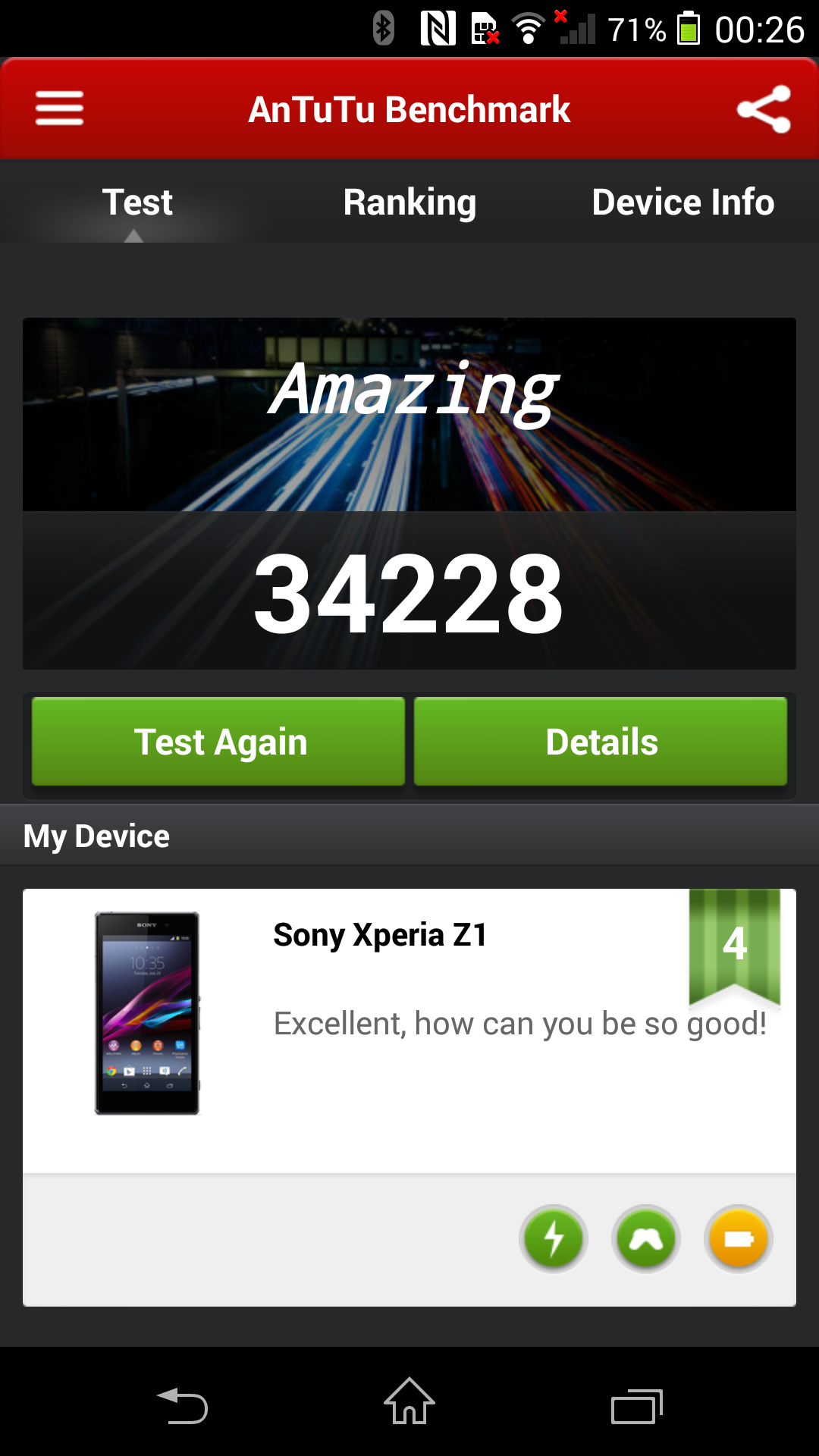Share the benchmark score
The image size is (819, 1456).
pyautogui.click(x=764, y=109)
